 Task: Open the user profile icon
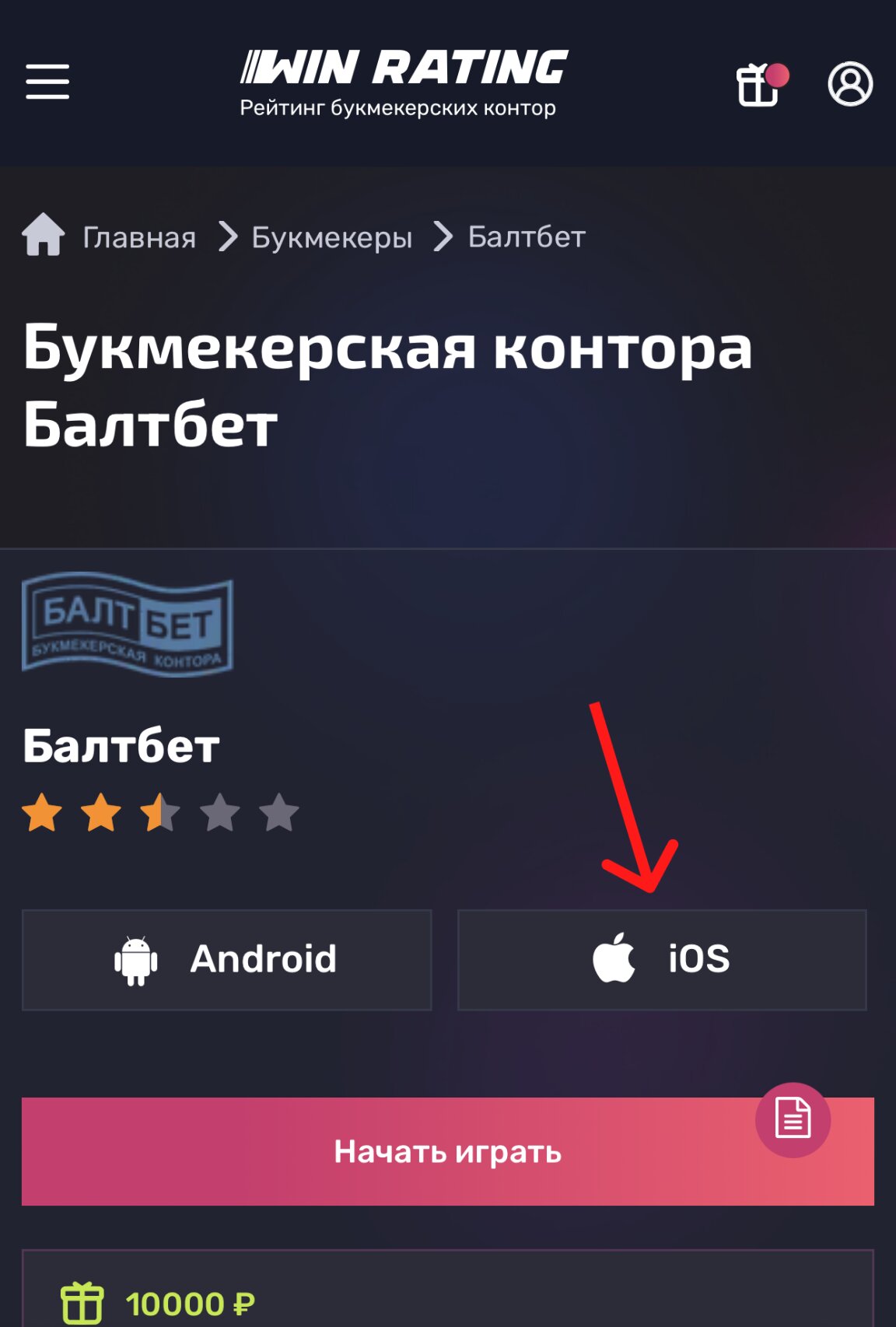click(849, 83)
